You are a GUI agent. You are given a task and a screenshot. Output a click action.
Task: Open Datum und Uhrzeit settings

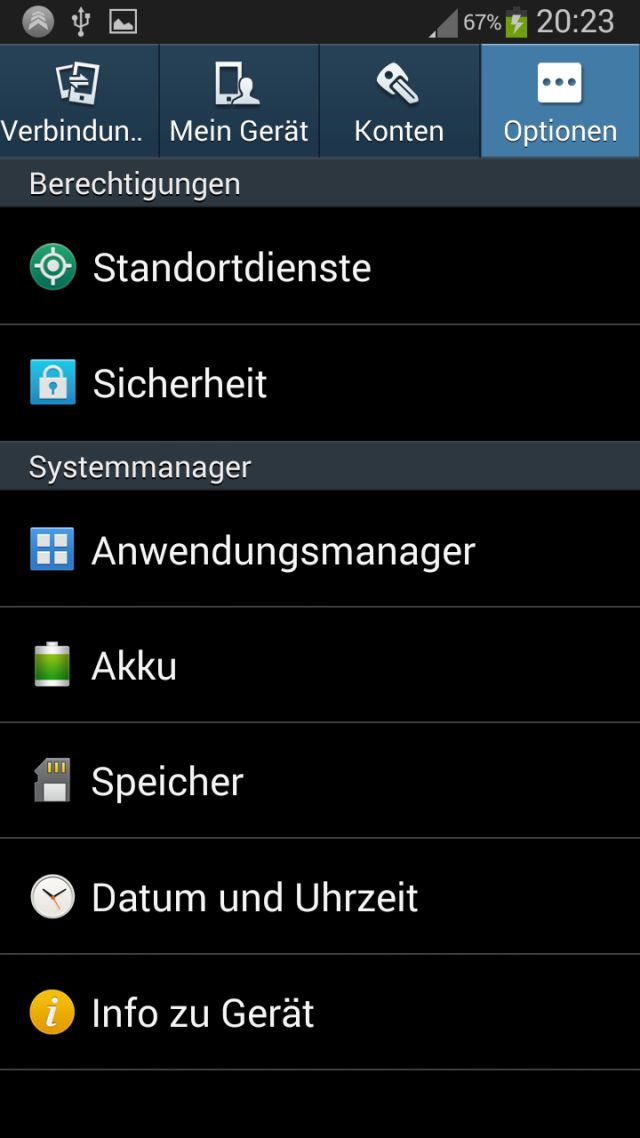[320, 896]
